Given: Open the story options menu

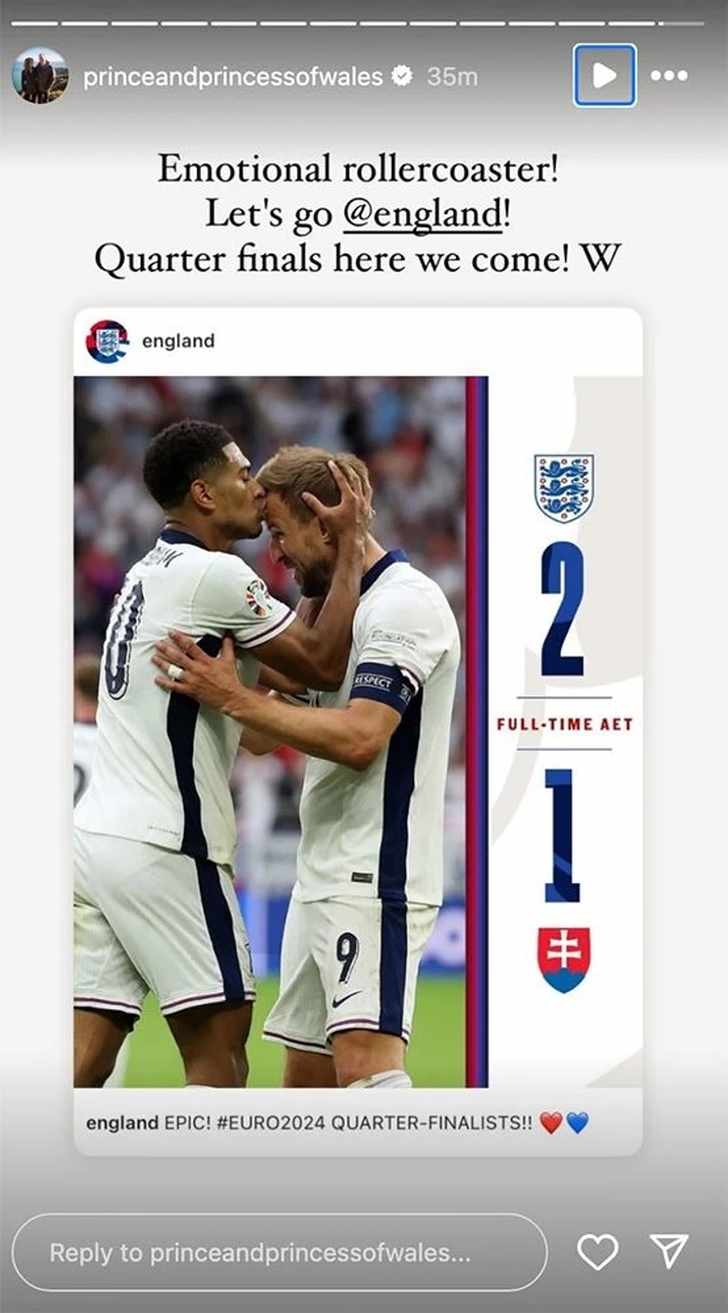Looking at the screenshot, I should pos(669,76).
